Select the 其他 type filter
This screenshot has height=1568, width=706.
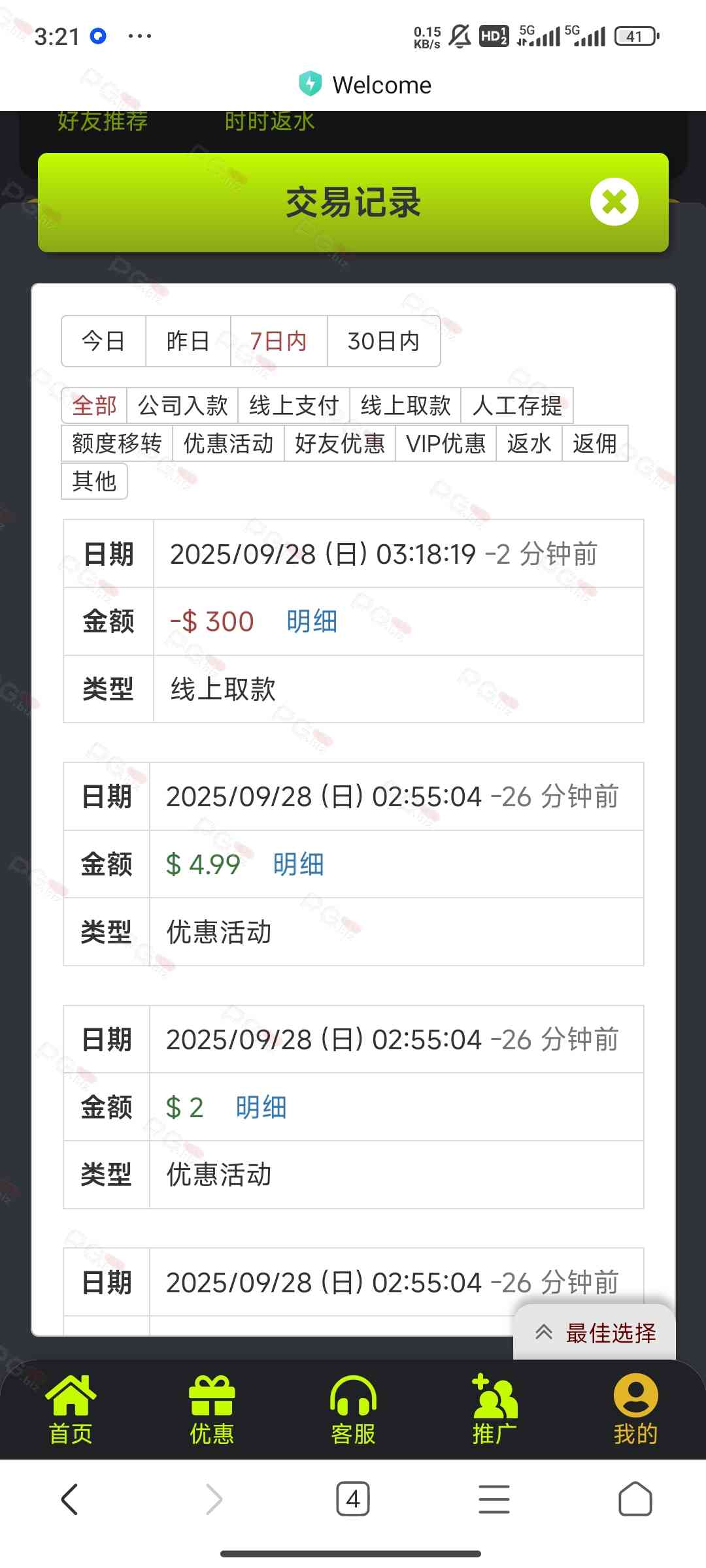tap(94, 482)
